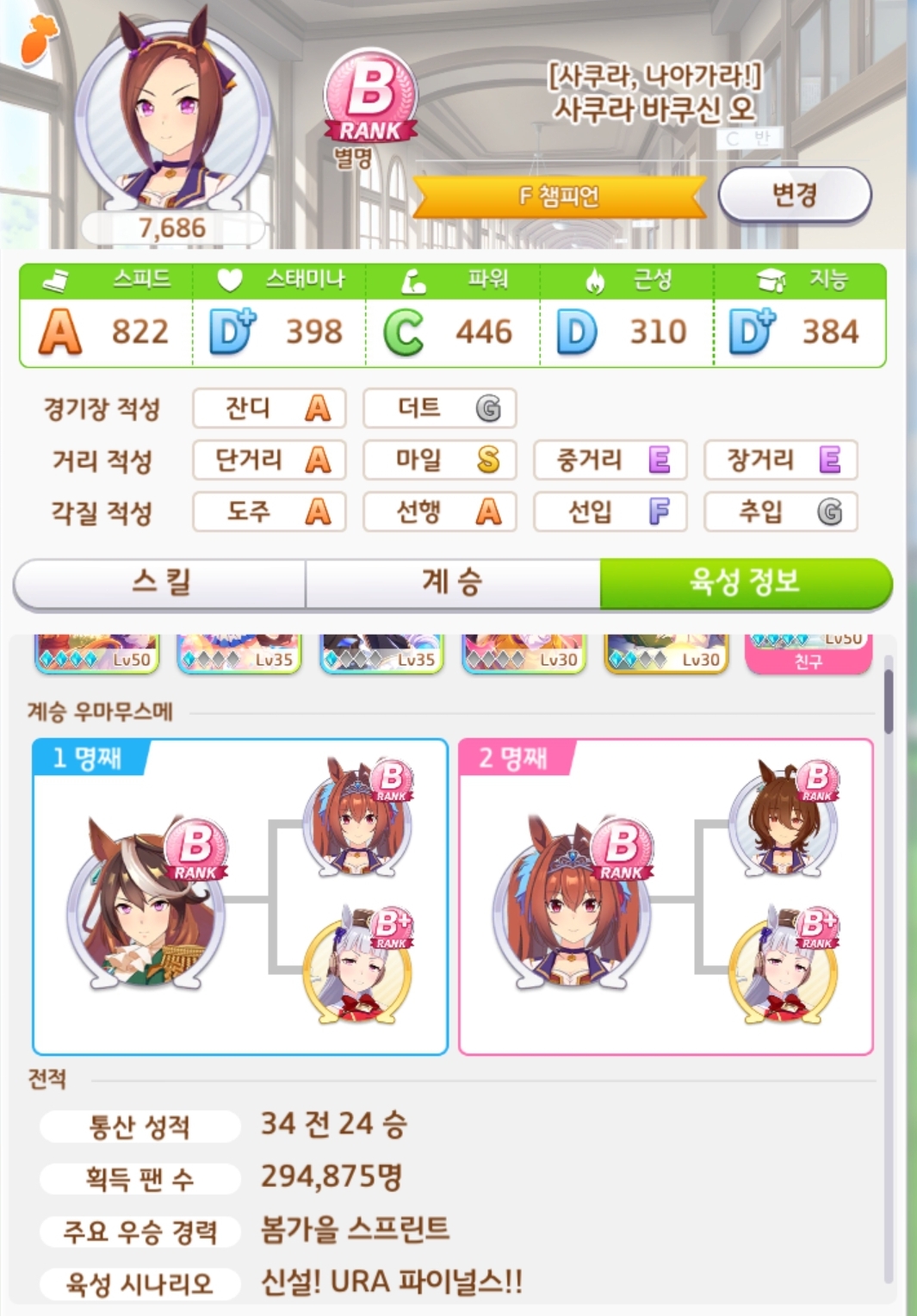
Task: Open the Lv50 support card
Action: 97,655
